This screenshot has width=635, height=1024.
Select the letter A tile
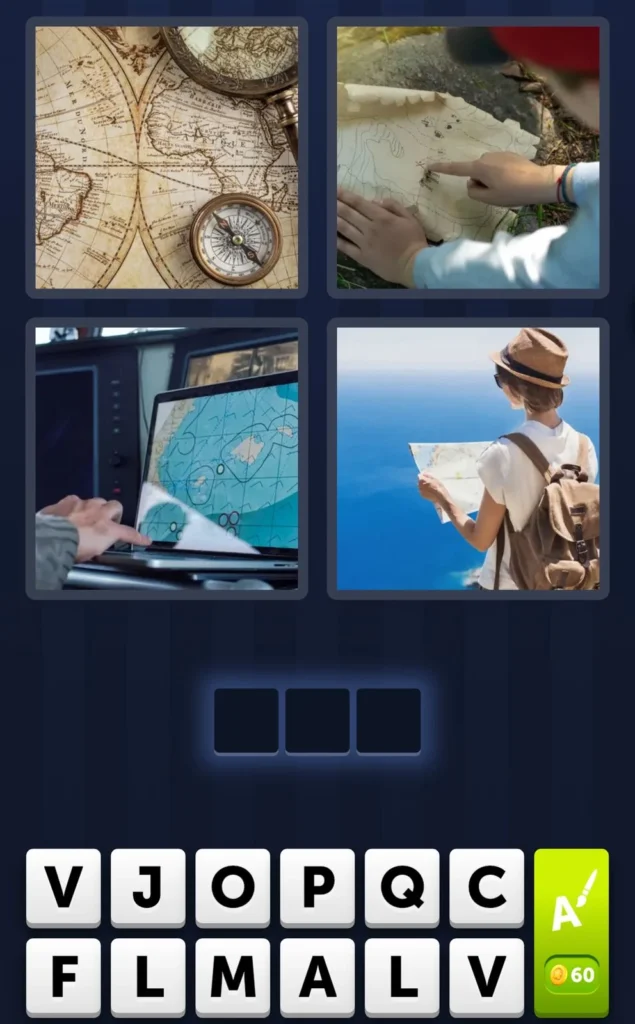point(317,977)
